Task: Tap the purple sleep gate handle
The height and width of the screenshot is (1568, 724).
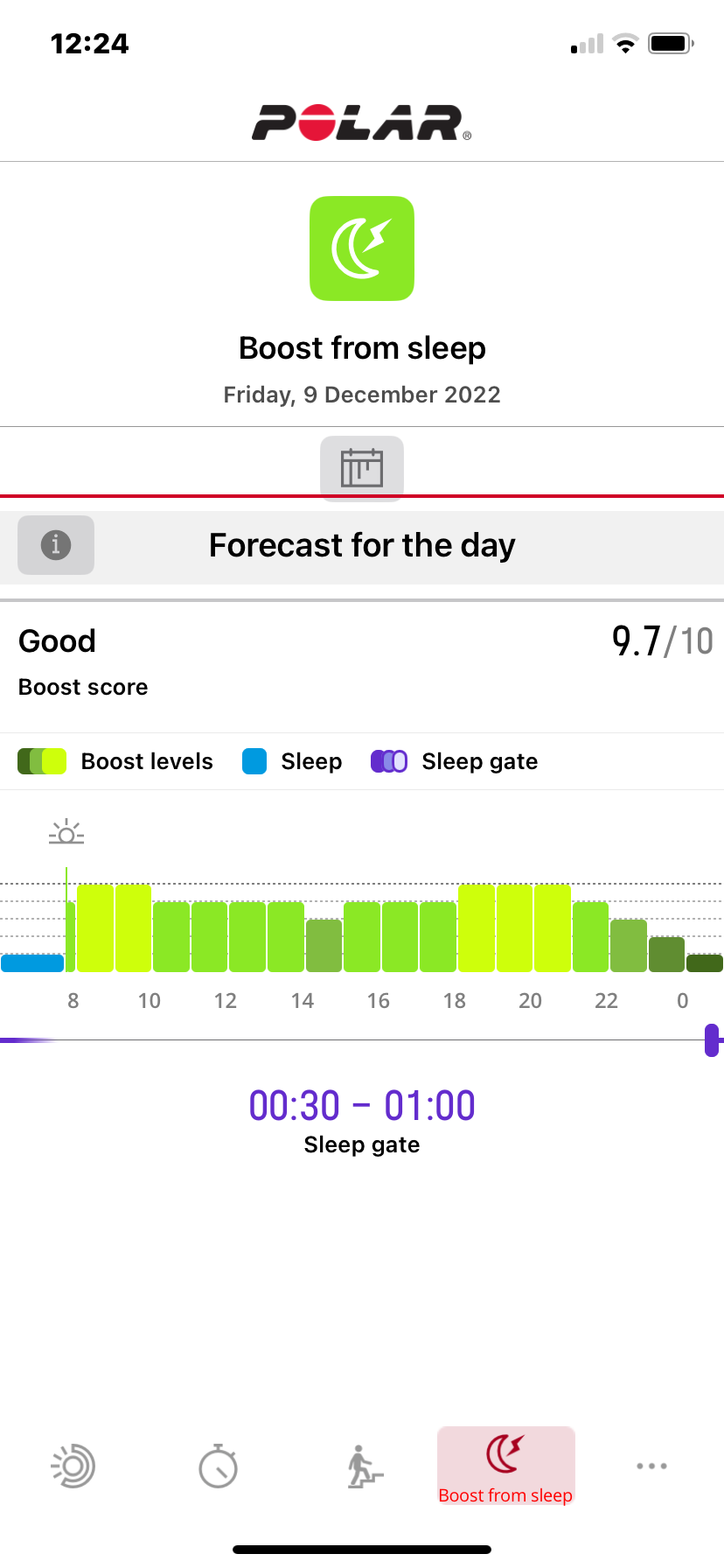Action: point(712,1040)
